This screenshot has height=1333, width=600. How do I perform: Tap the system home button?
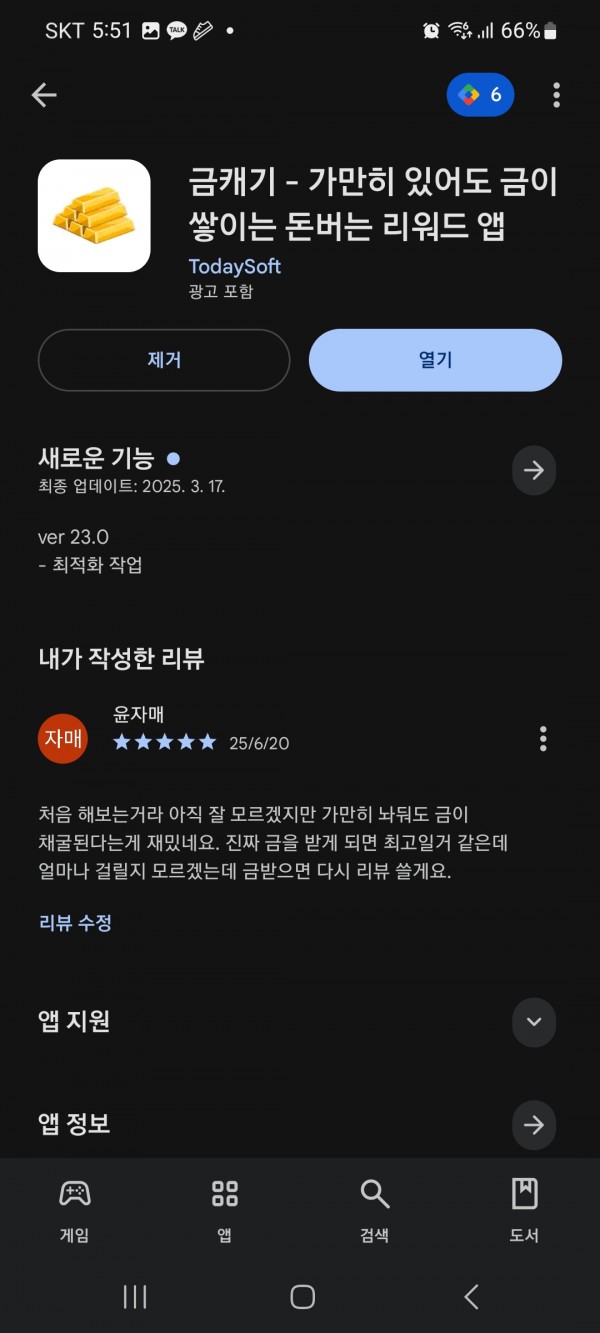coord(302,1297)
